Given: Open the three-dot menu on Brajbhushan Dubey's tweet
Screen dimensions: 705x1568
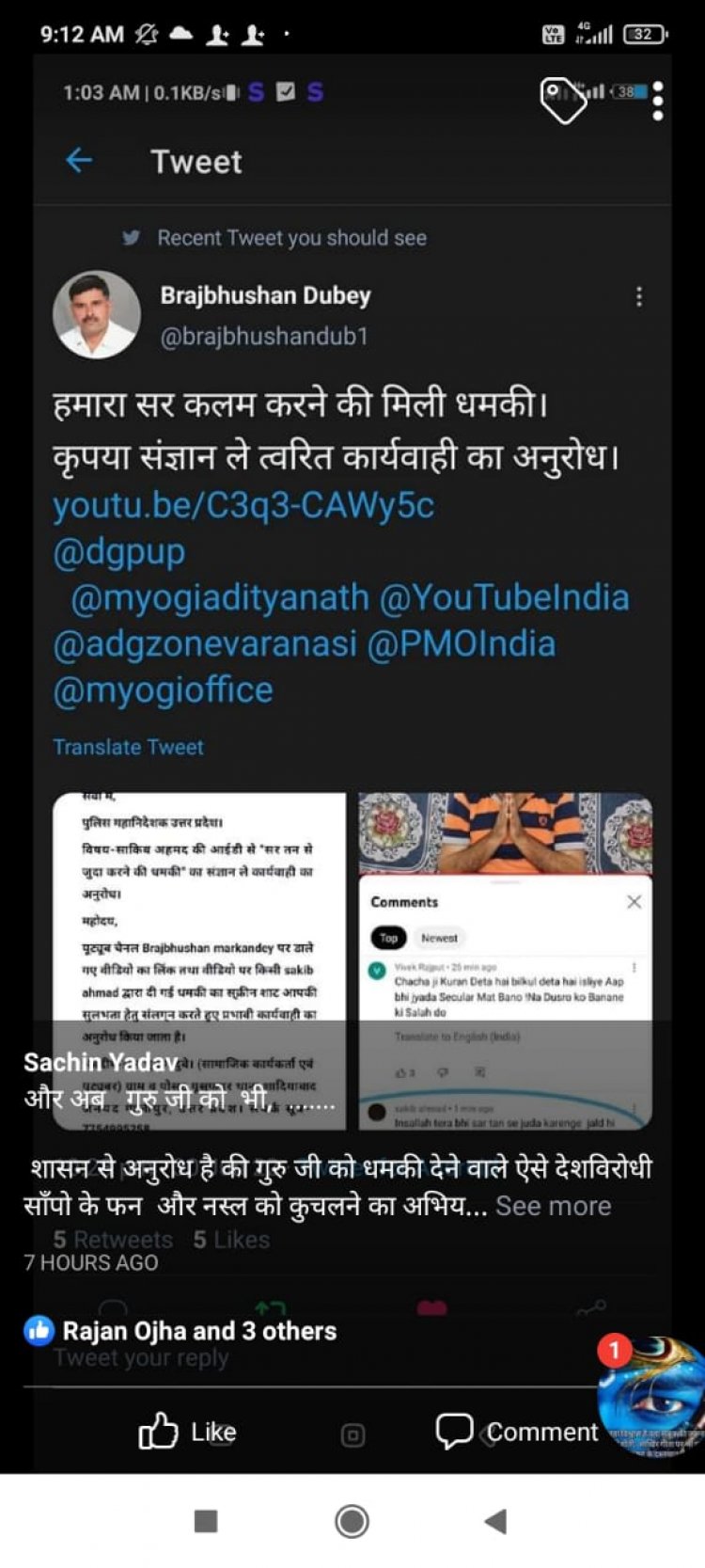Looking at the screenshot, I should pos(638,297).
